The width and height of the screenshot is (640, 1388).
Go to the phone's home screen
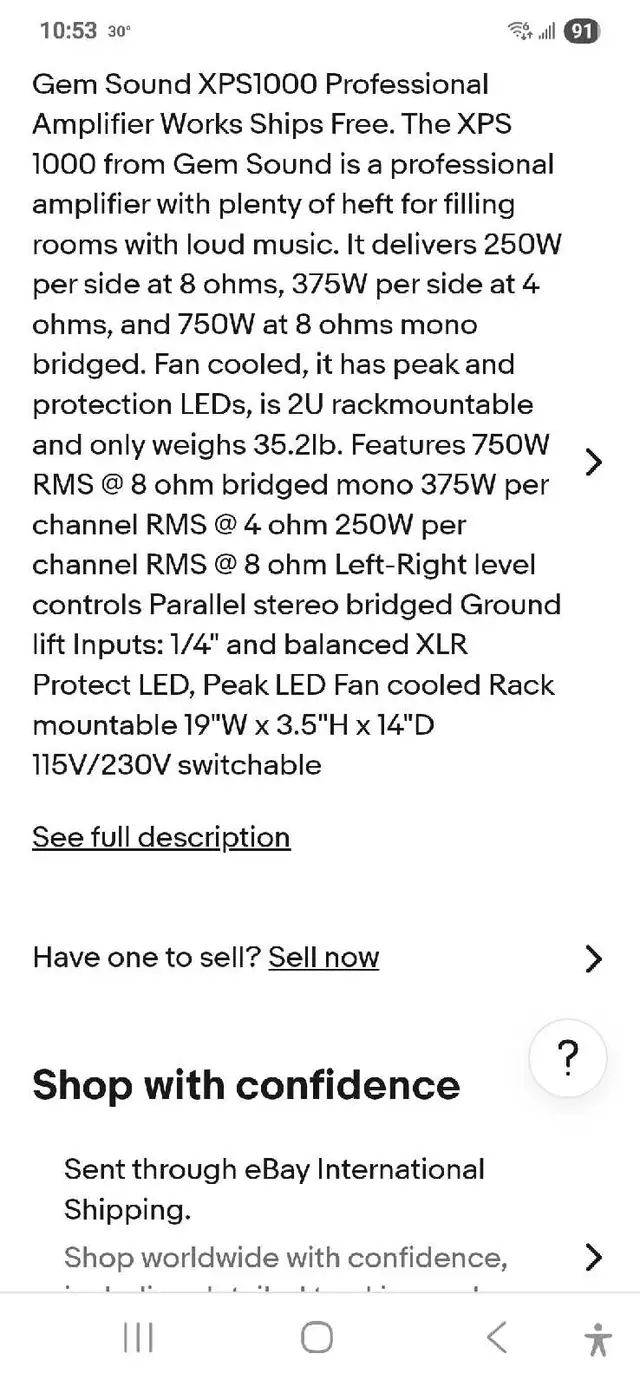click(317, 1337)
